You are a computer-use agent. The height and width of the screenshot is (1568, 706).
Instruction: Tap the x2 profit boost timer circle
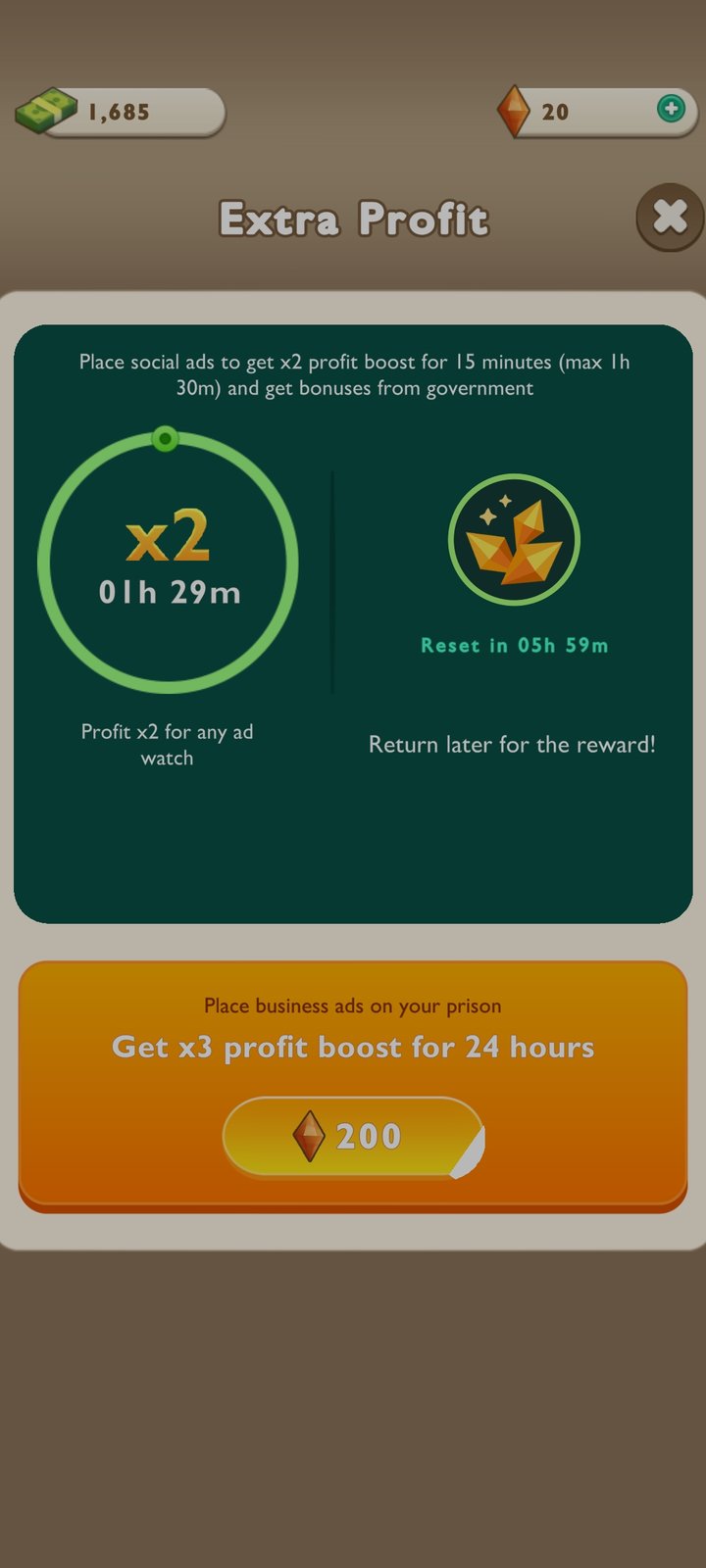coord(168,563)
